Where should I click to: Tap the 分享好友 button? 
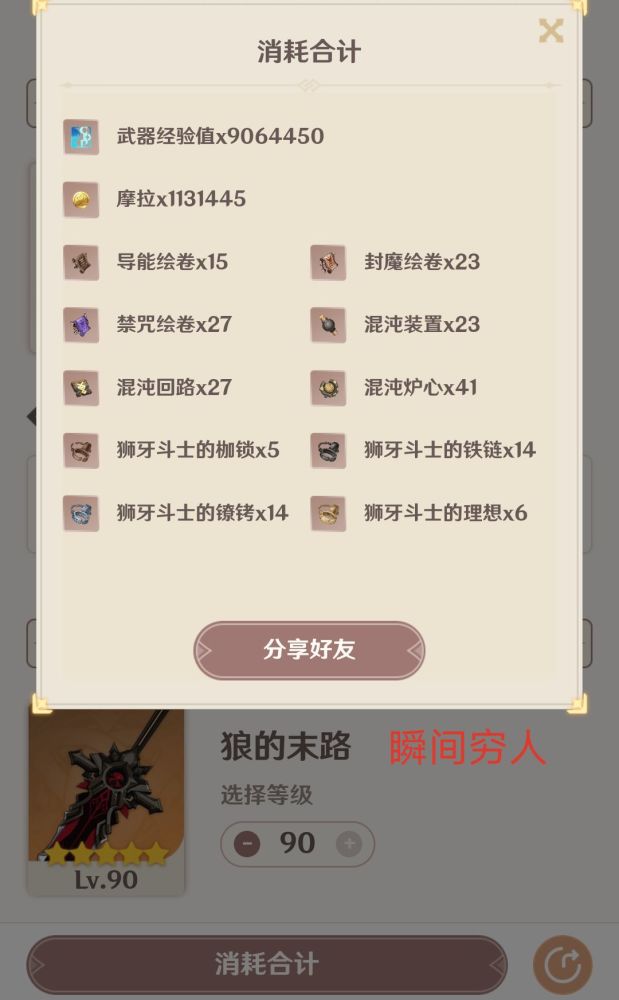(x=309, y=650)
